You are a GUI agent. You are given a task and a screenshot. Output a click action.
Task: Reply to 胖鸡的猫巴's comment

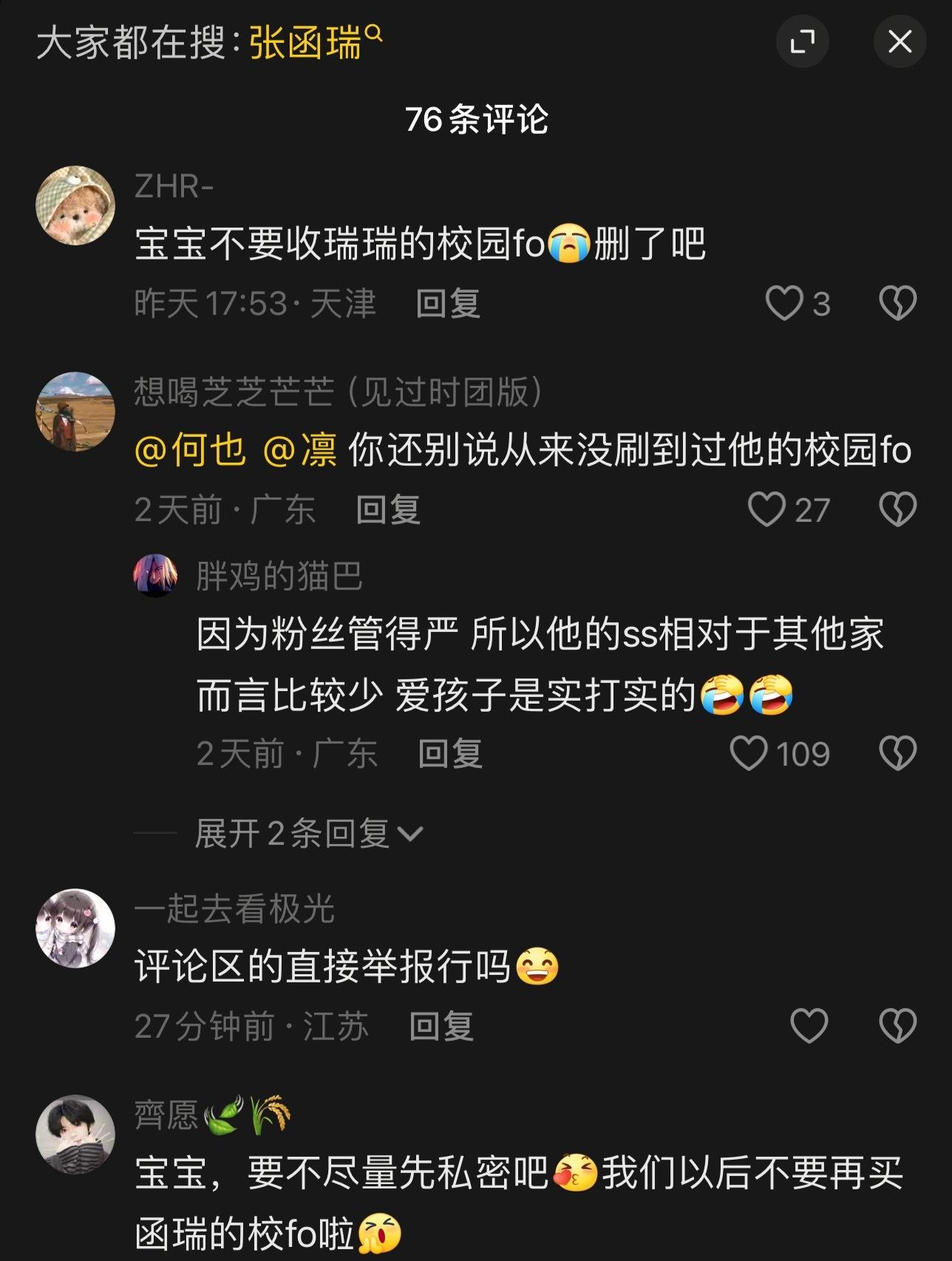(450, 753)
